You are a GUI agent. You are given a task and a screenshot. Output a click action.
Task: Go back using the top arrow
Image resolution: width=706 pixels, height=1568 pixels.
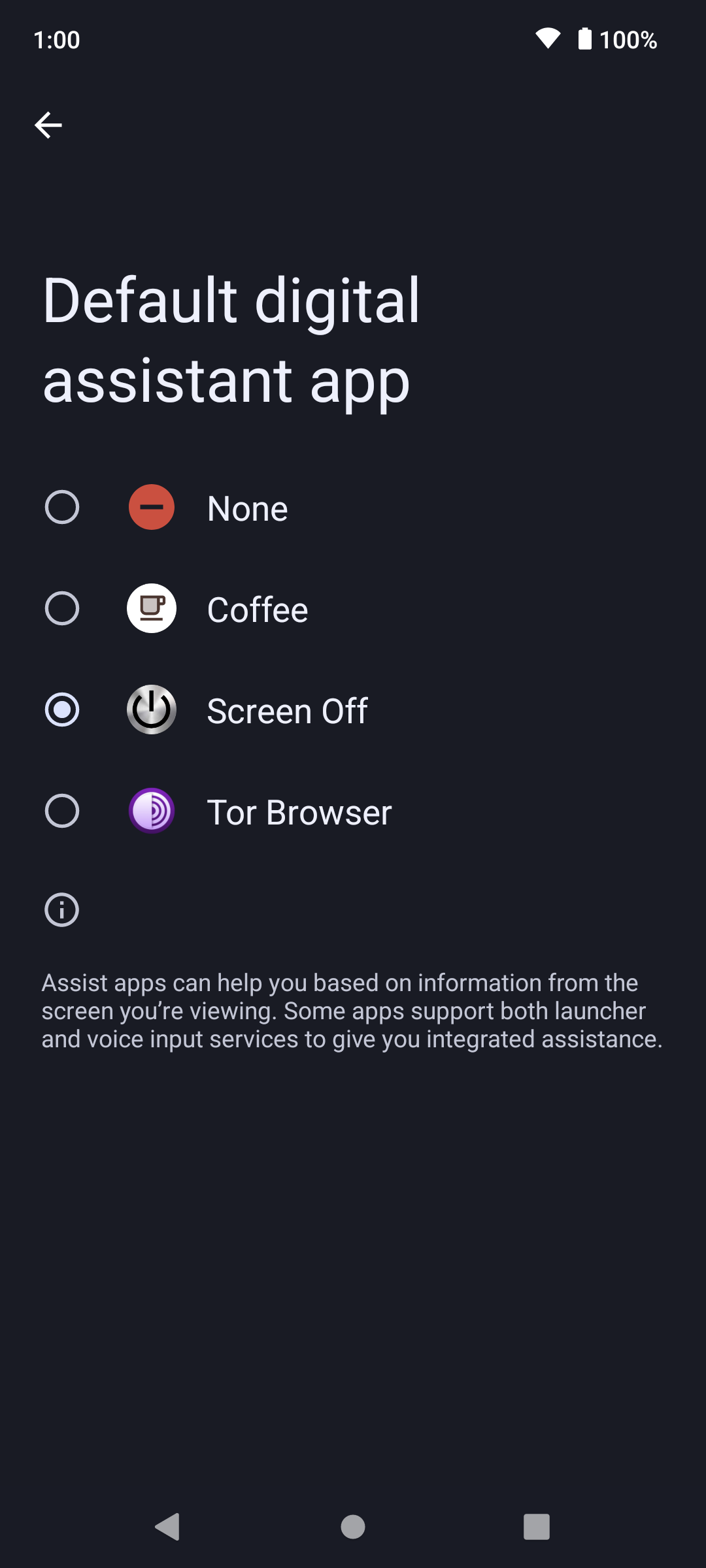click(x=48, y=125)
